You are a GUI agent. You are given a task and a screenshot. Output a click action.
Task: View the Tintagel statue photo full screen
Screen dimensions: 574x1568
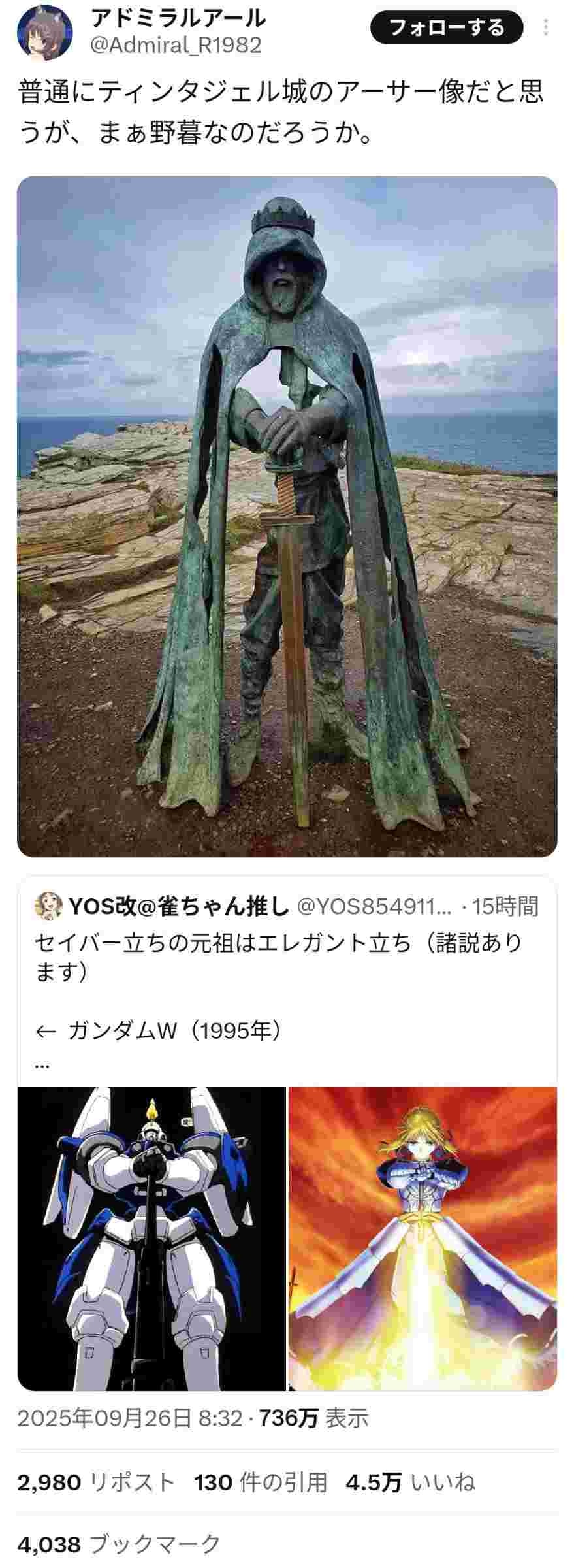(x=287, y=516)
